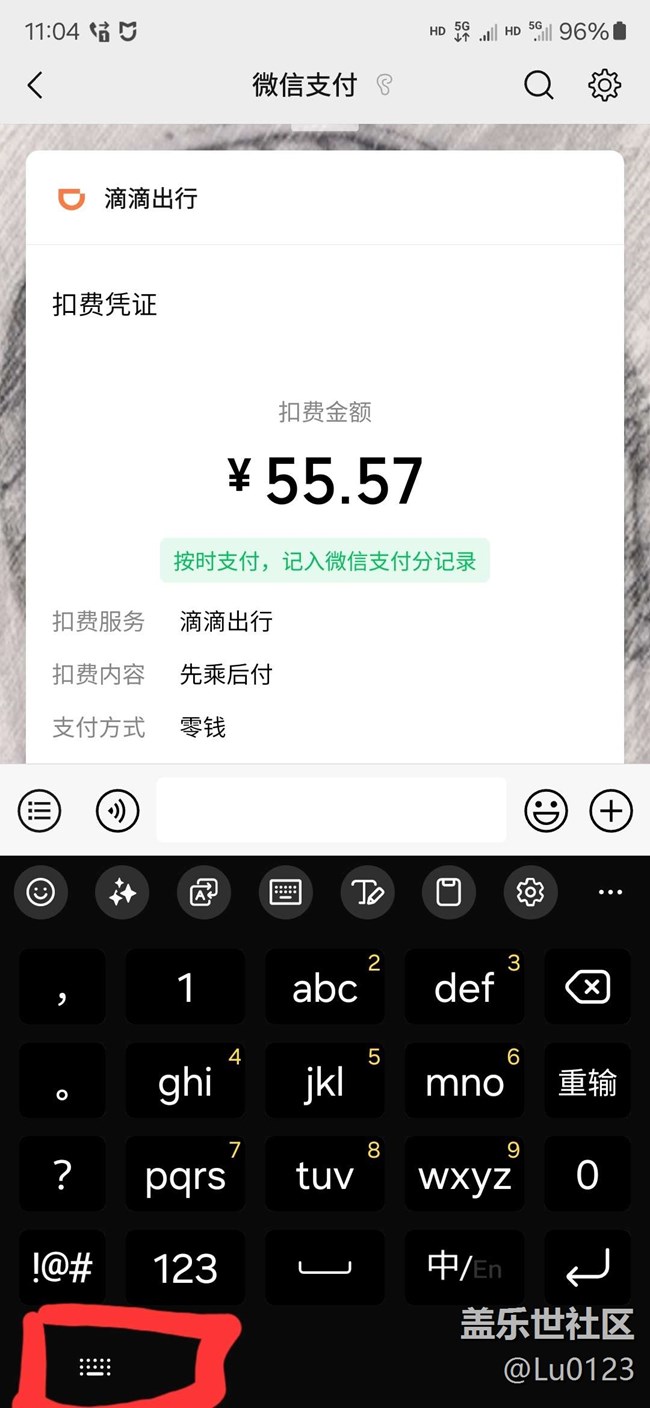Open the keyboard clipboard tool
The image size is (650, 1408).
tap(449, 892)
